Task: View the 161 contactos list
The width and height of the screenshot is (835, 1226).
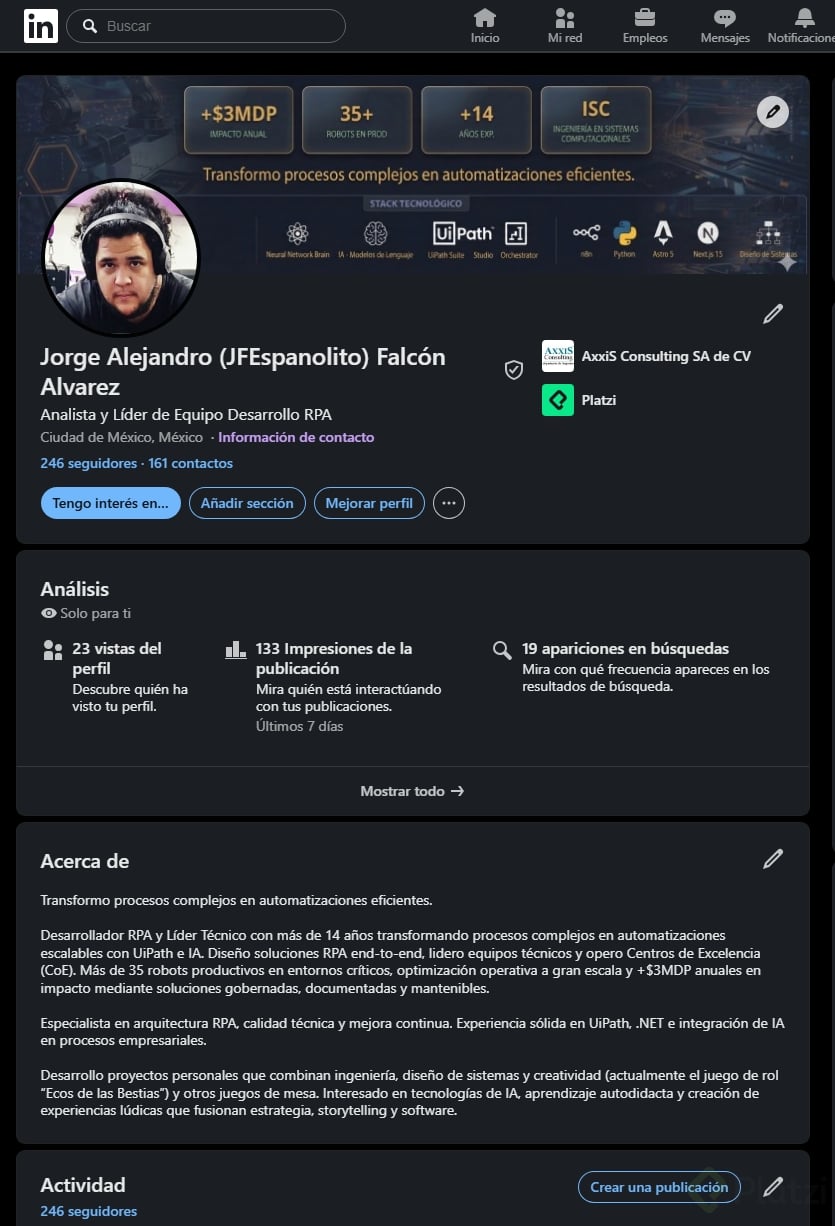Action: 191,464
